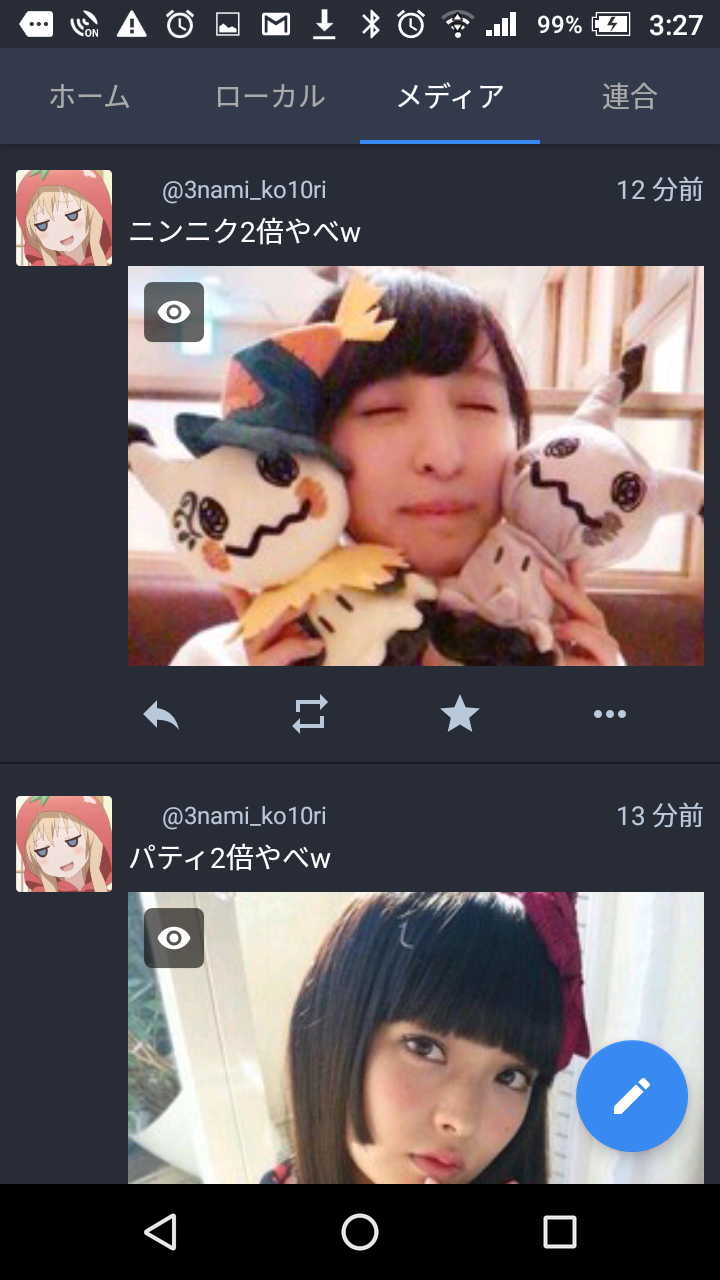
Task: Select the メディア tab
Action: tap(450, 96)
